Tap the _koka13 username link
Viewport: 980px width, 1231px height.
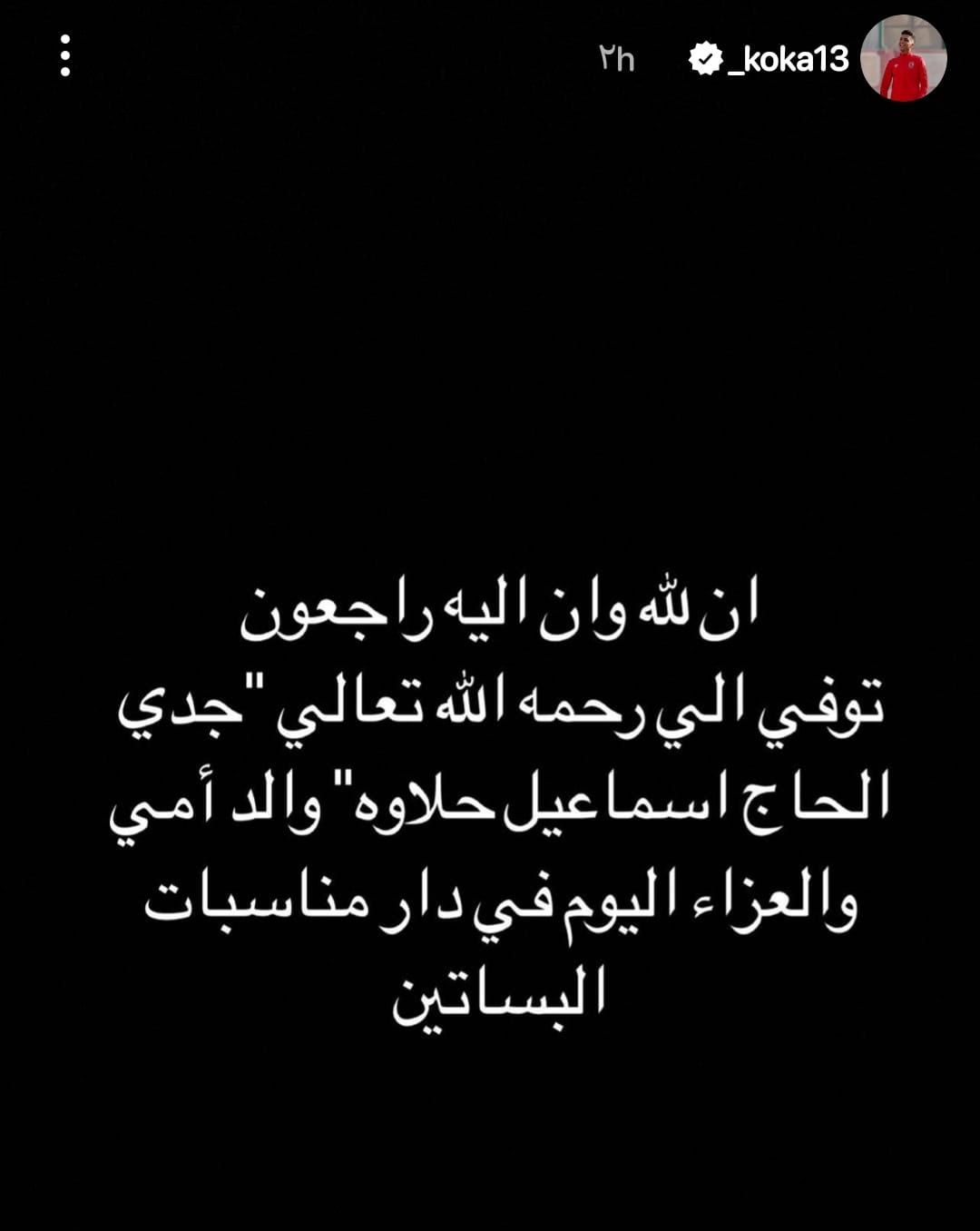787,59
